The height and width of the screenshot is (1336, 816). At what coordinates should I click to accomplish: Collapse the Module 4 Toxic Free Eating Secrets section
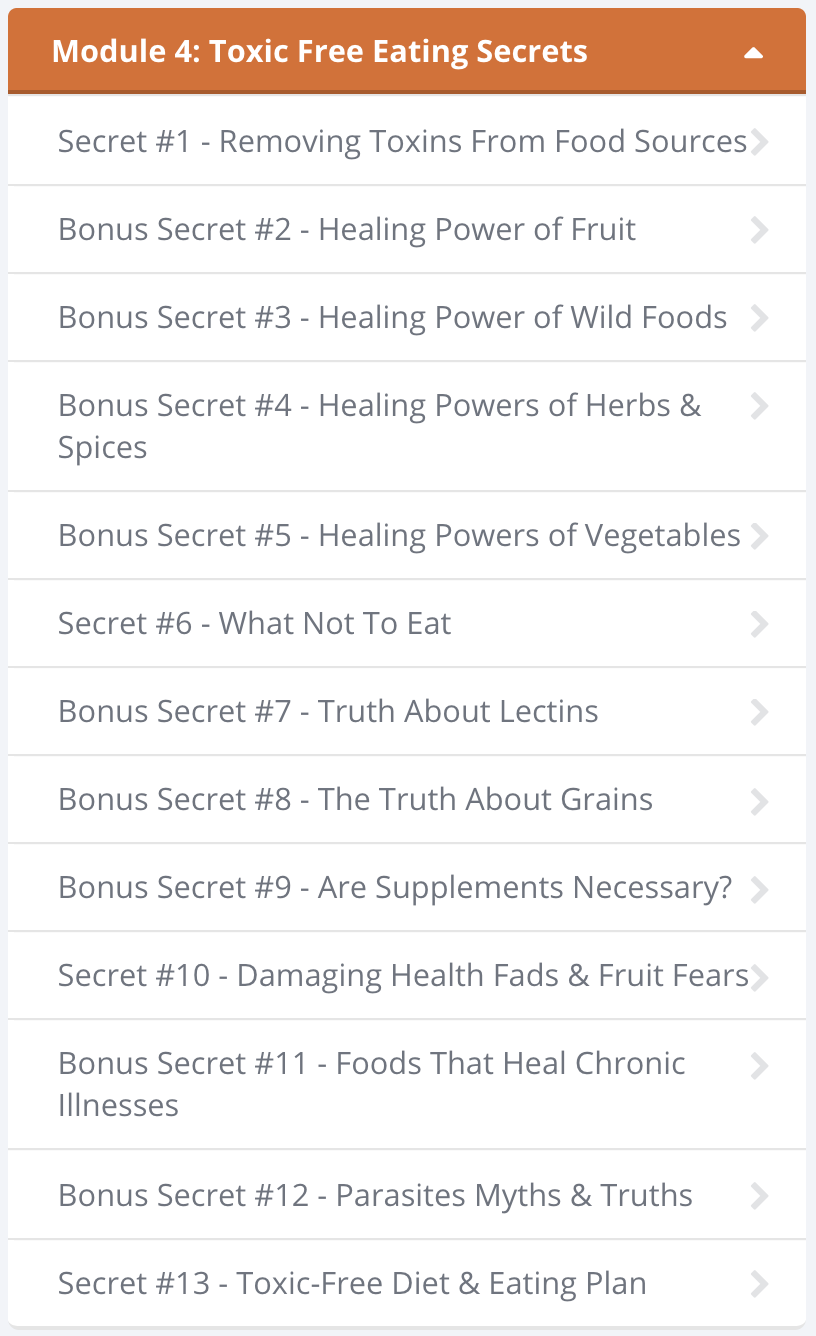407,51
